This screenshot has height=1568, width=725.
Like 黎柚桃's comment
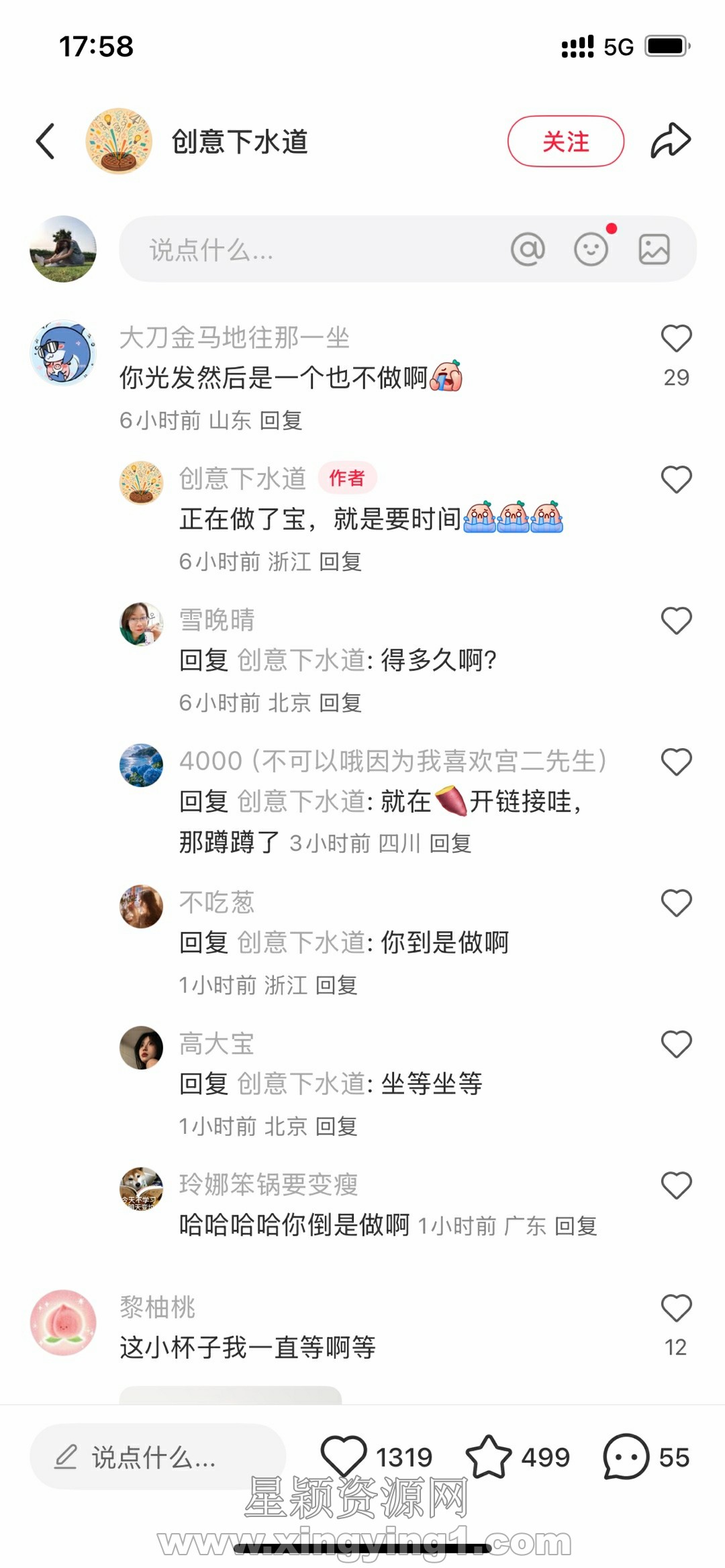tap(676, 1308)
